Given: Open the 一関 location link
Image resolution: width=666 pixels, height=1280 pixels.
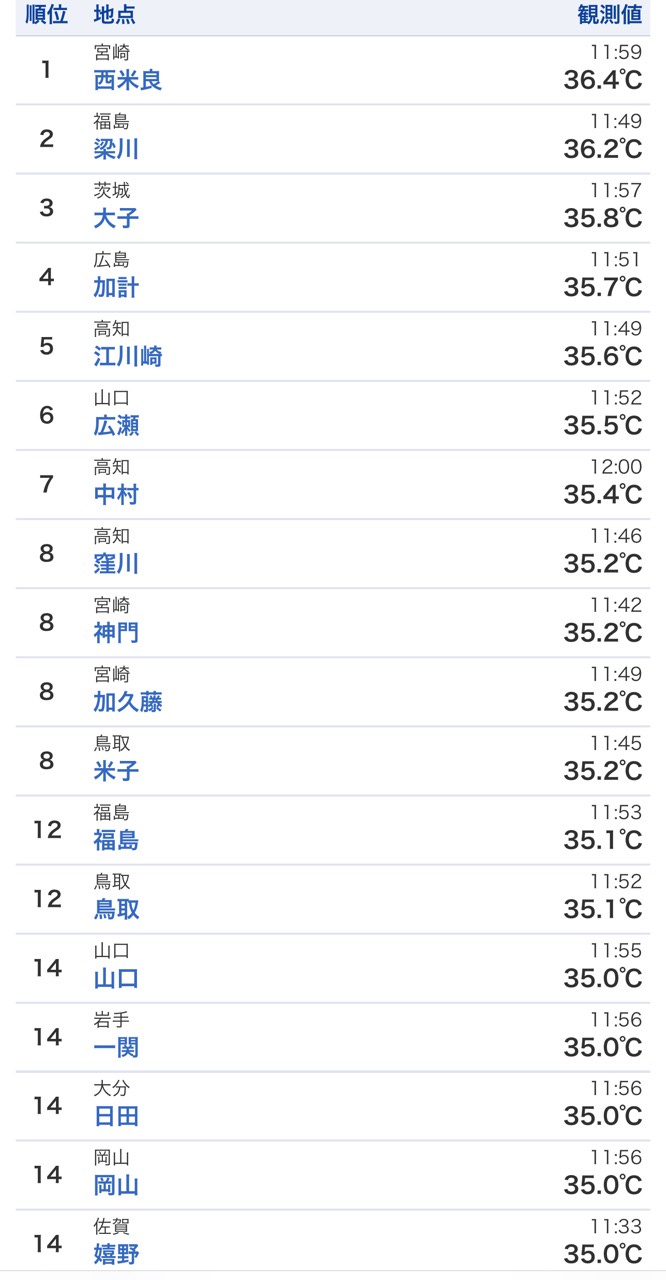Looking at the screenshot, I should [x=116, y=1047].
